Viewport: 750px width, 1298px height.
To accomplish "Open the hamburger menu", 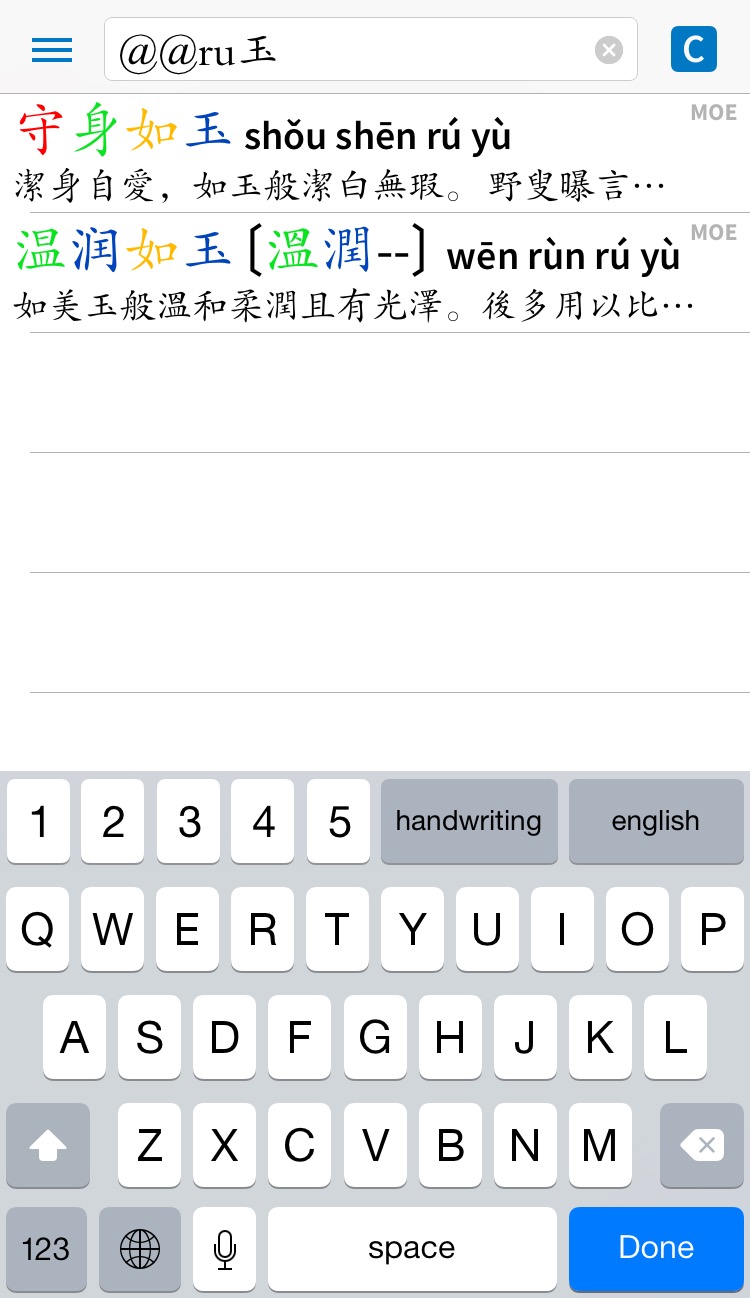I will pyautogui.click(x=52, y=50).
